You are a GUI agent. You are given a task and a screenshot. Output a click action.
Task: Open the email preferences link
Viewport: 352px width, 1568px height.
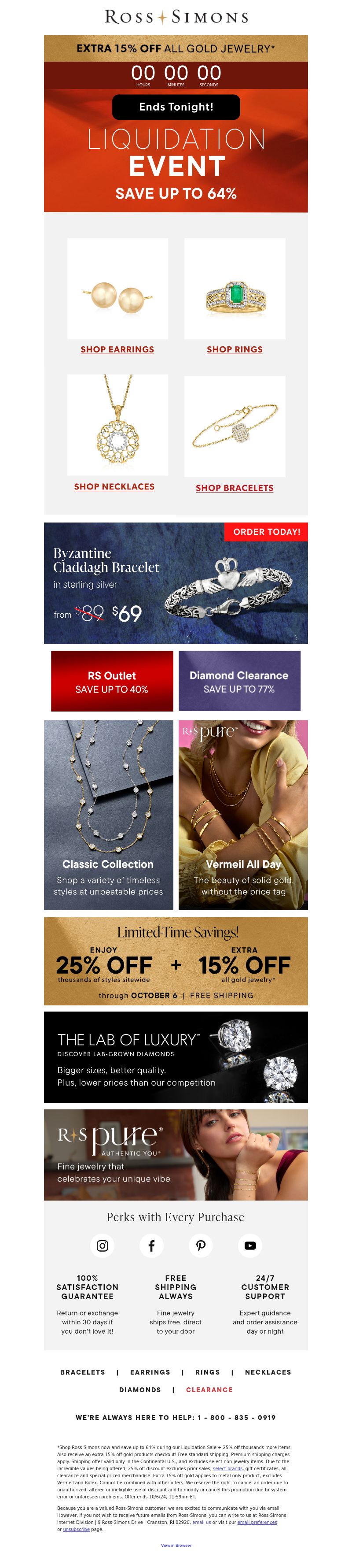pyautogui.click(x=257, y=1522)
